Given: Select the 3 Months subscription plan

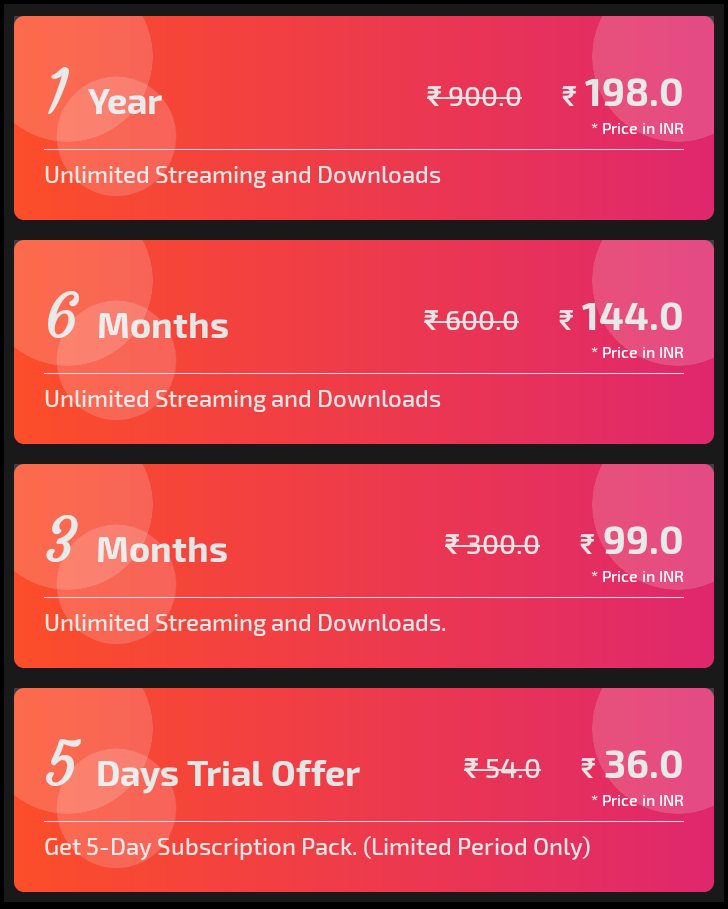Looking at the screenshot, I should [x=364, y=563].
